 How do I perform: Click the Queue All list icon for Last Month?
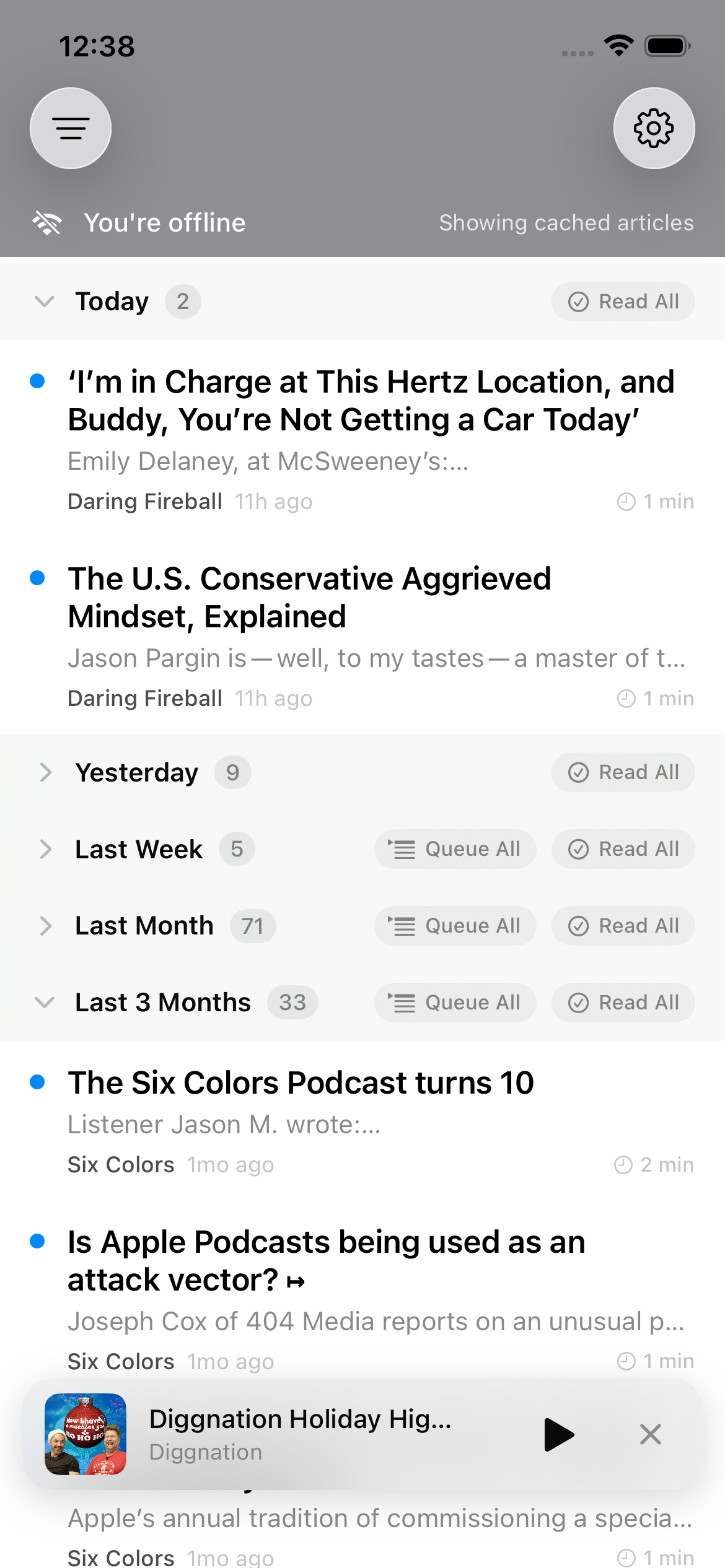tap(403, 926)
